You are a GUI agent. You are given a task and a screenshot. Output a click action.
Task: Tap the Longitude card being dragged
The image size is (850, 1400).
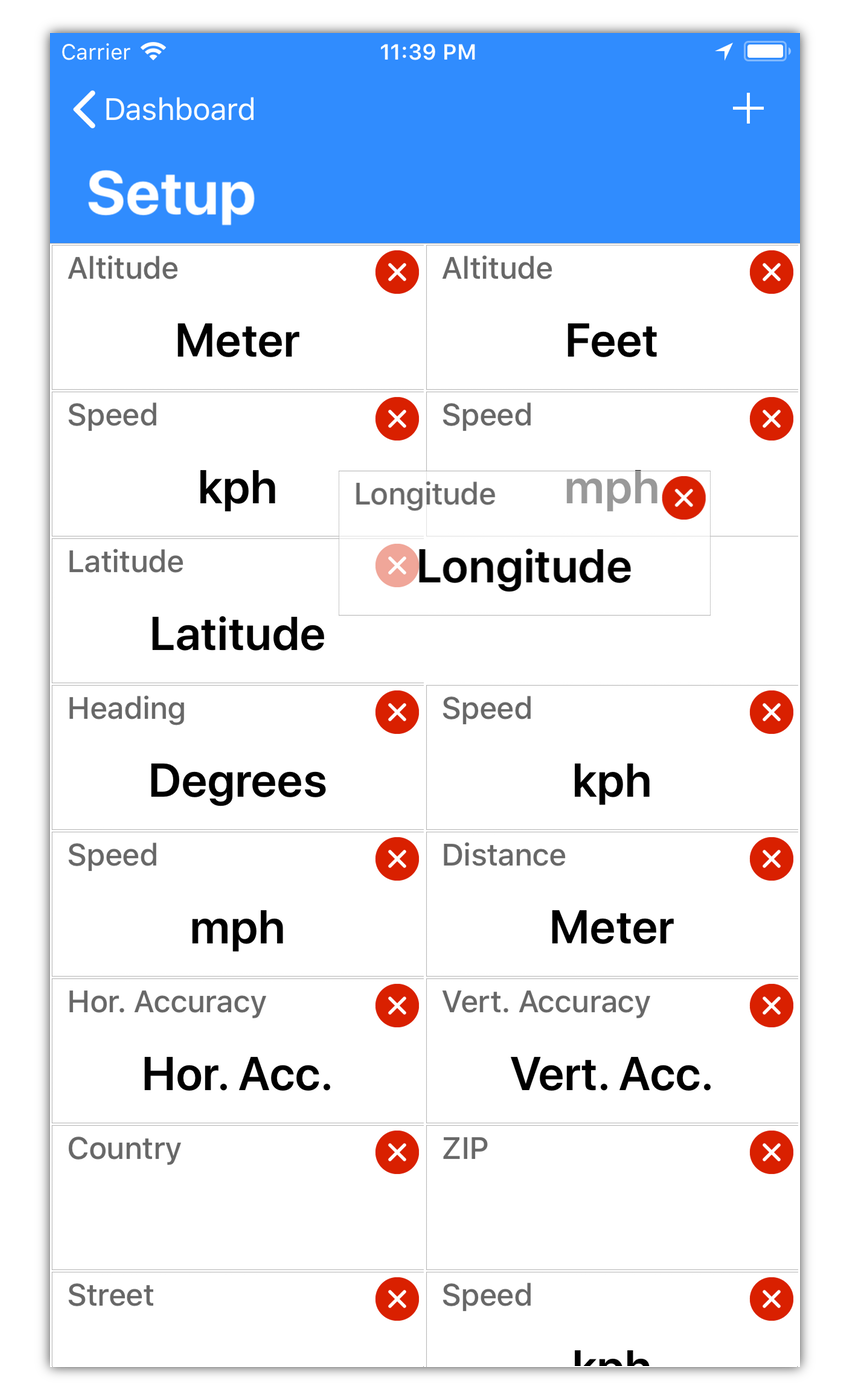(524, 566)
